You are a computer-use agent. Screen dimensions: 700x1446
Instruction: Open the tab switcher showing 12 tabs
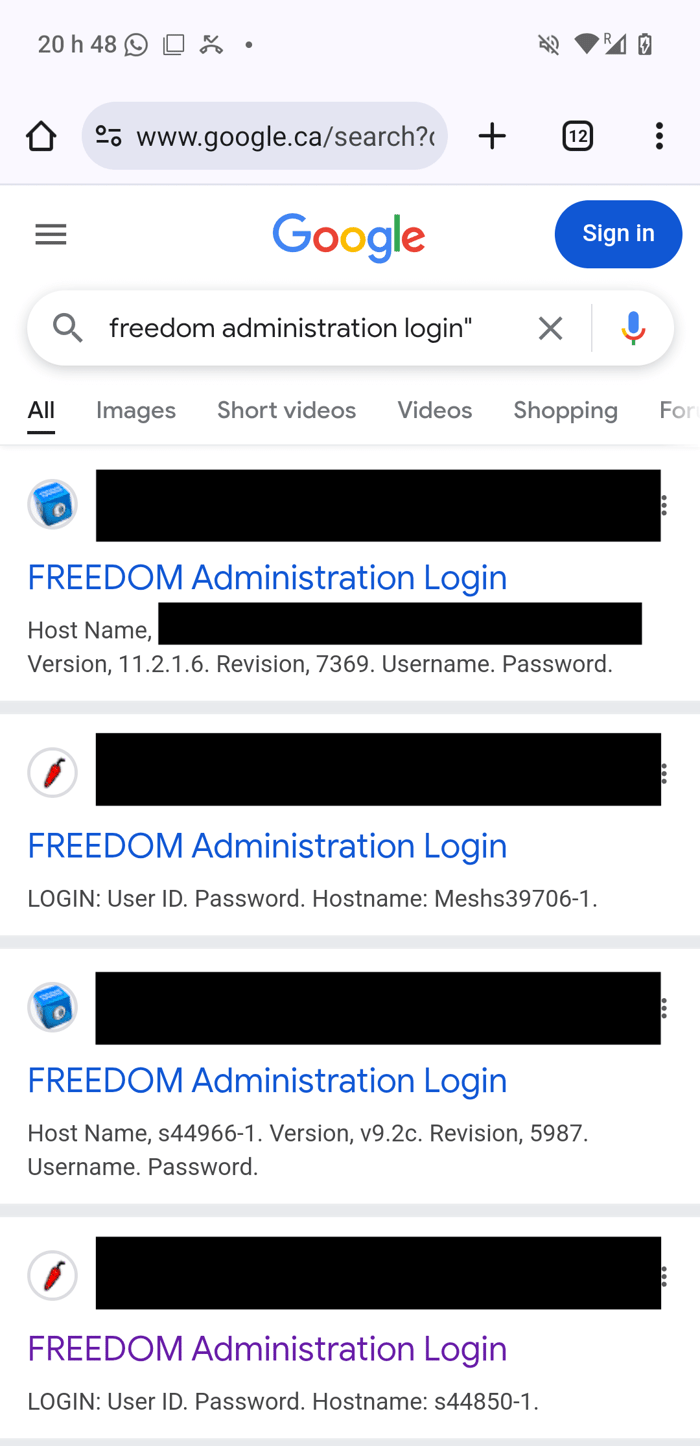point(577,136)
